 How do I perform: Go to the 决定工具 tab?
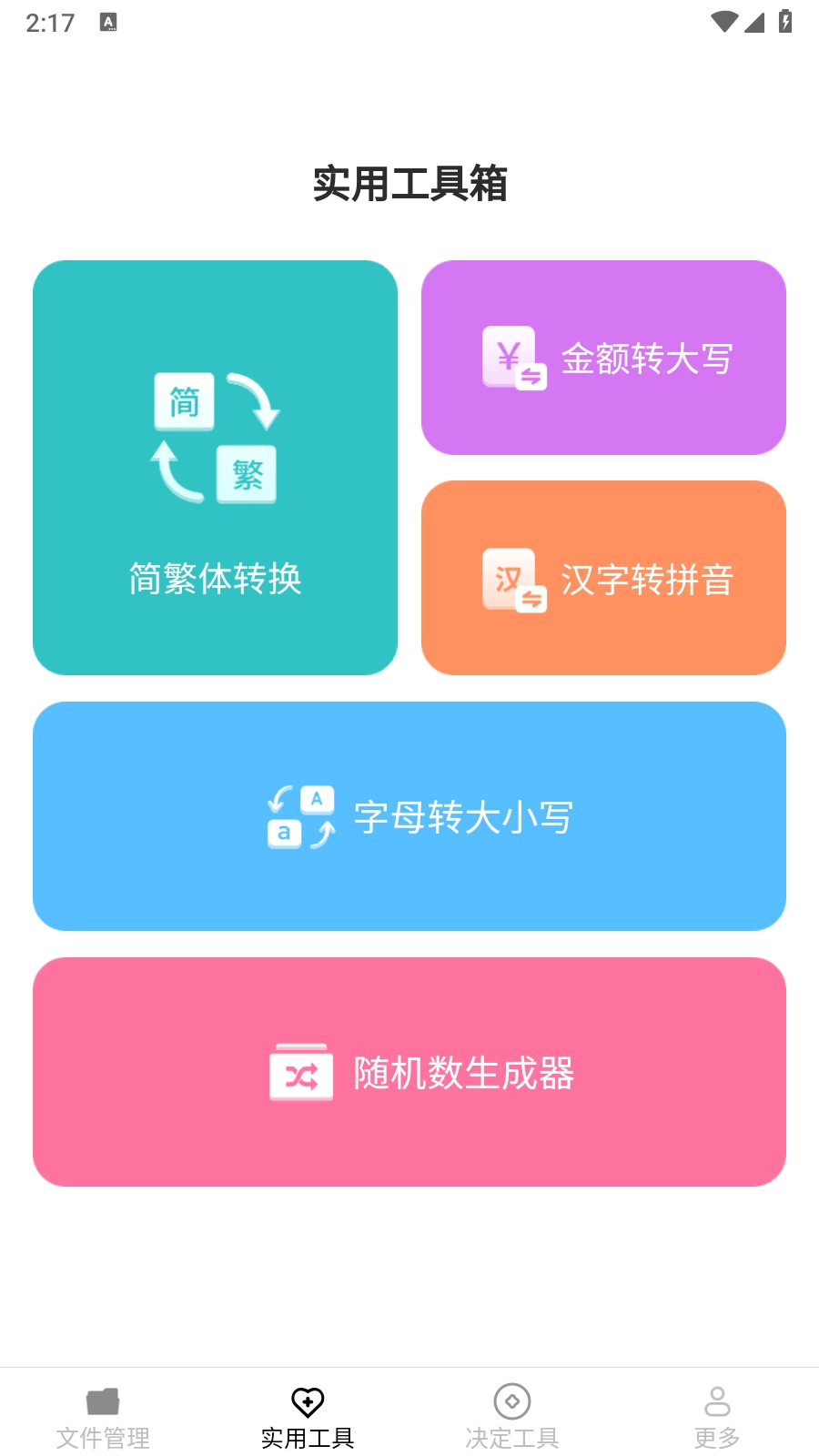coord(512,1418)
